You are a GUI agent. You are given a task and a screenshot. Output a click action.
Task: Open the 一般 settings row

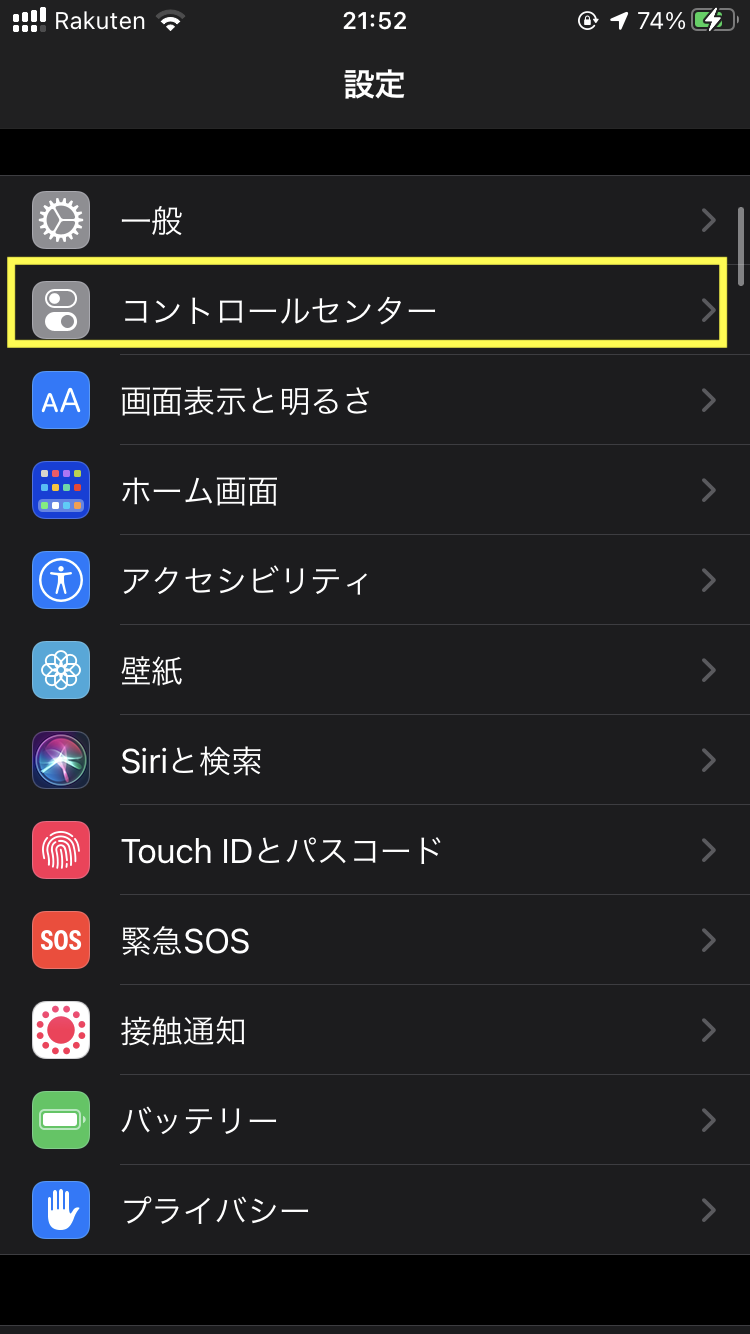(375, 221)
